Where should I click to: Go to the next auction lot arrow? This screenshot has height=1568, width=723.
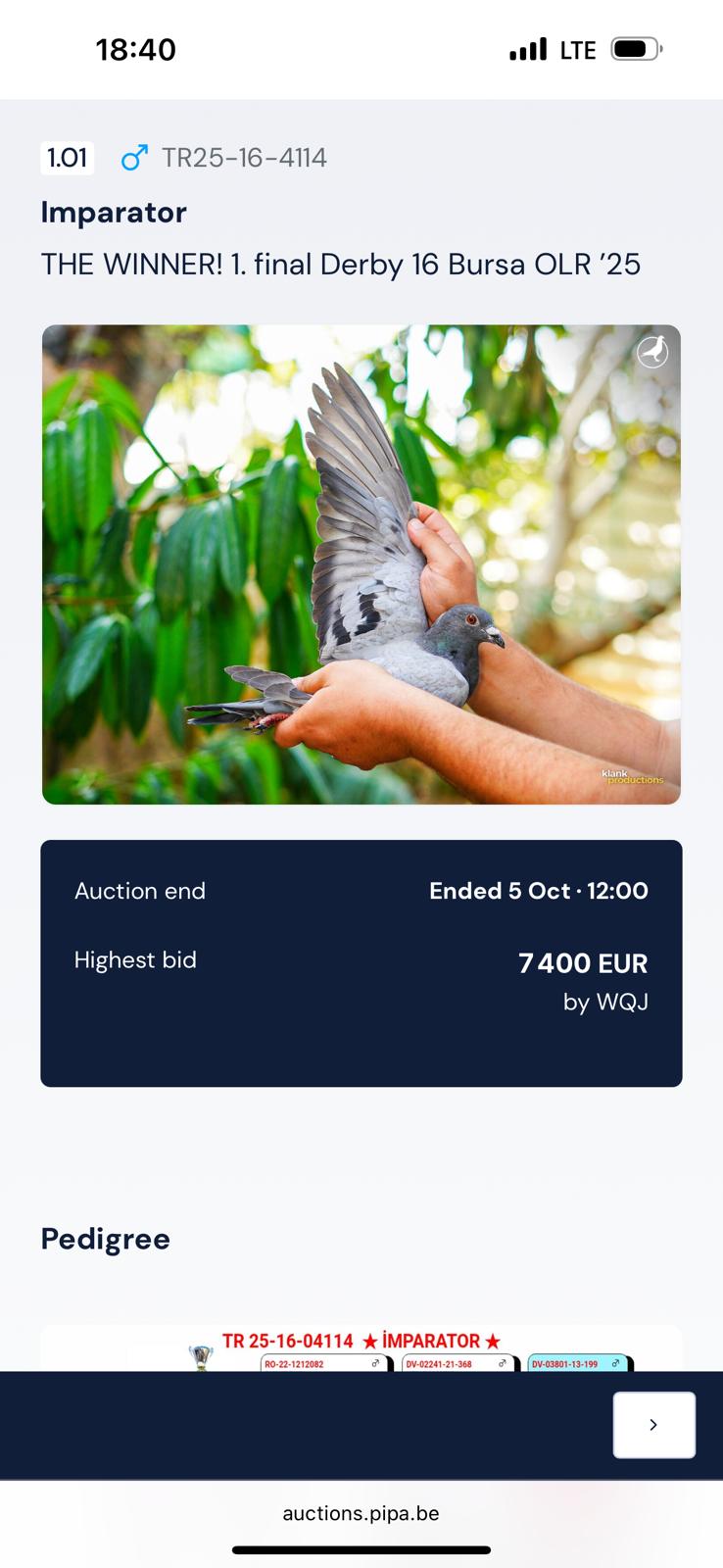pyautogui.click(x=653, y=1425)
